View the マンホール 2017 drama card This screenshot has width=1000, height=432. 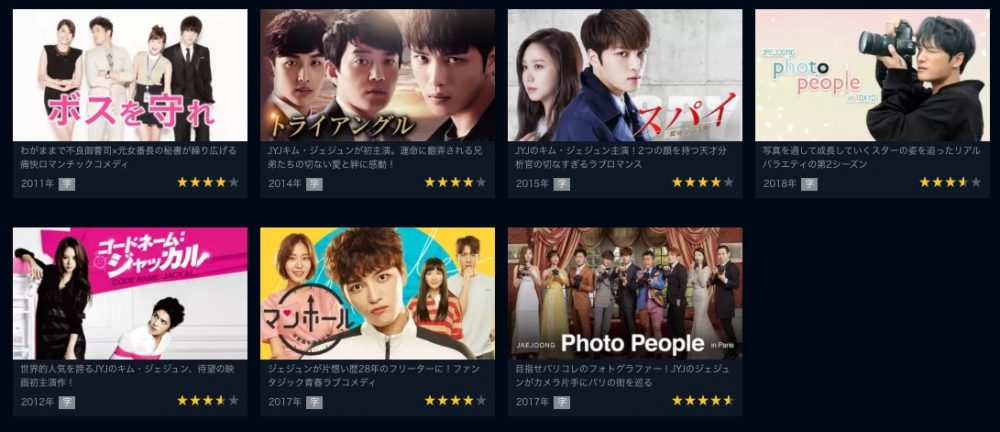pos(377,293)
